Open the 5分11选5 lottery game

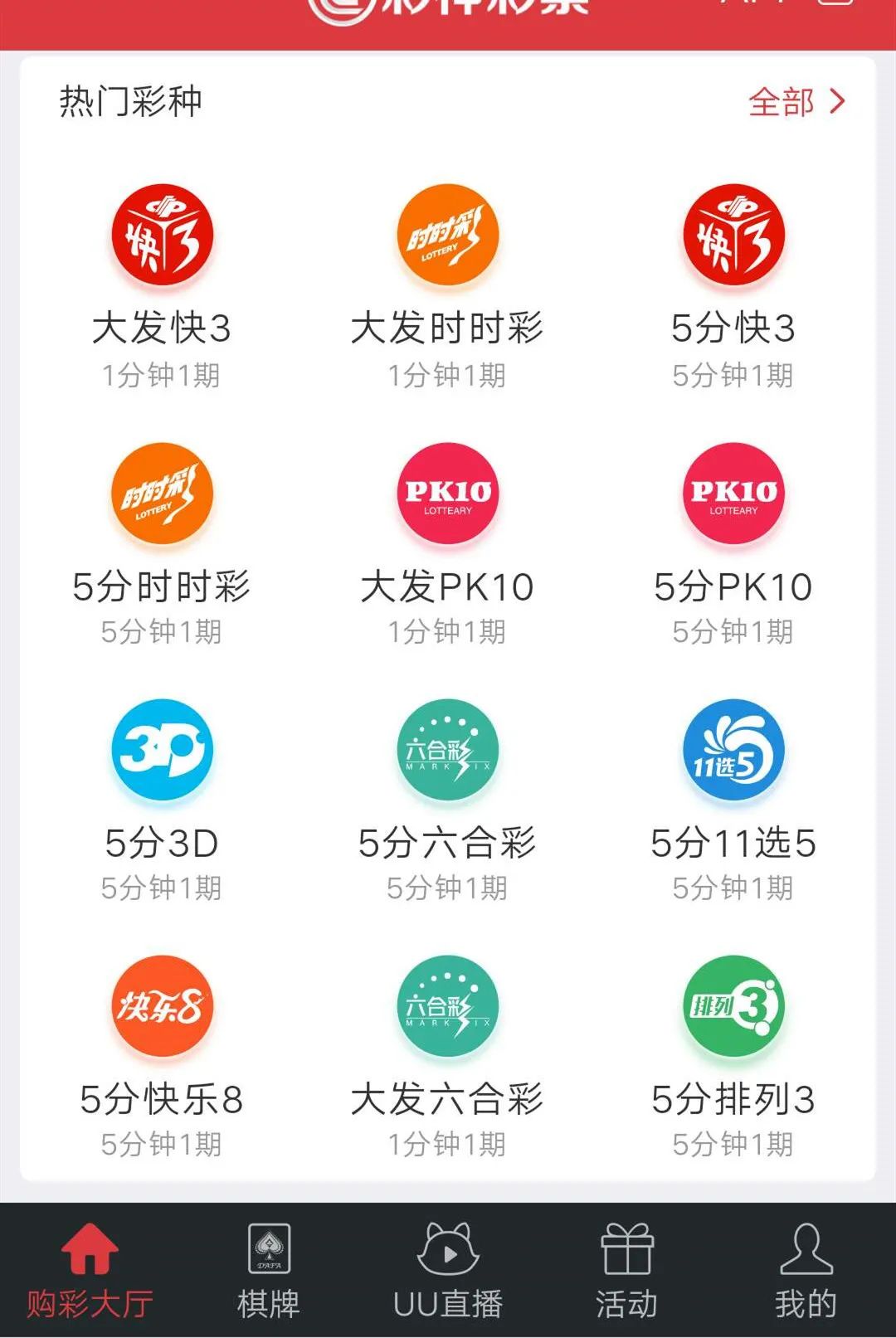733,751
